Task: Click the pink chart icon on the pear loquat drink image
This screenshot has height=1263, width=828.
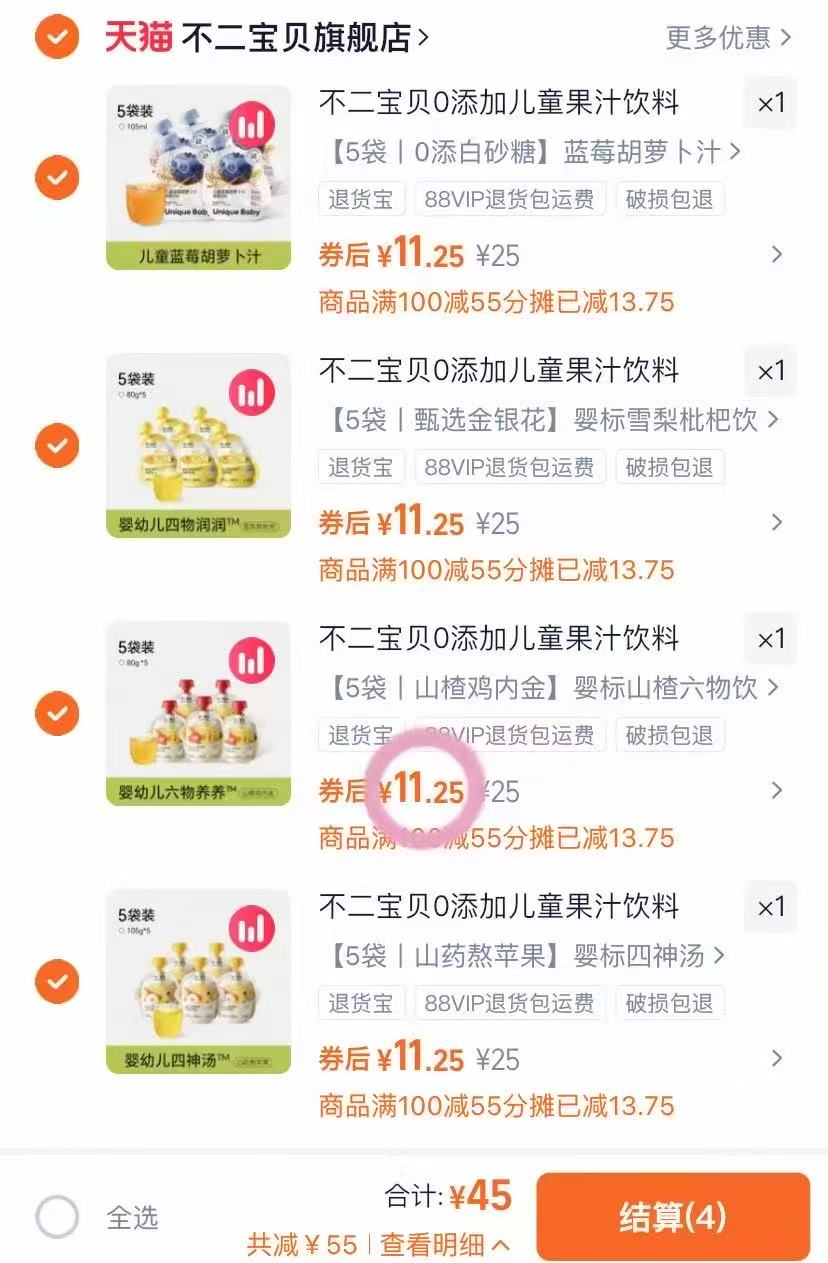Action: (x=253, y=391)
